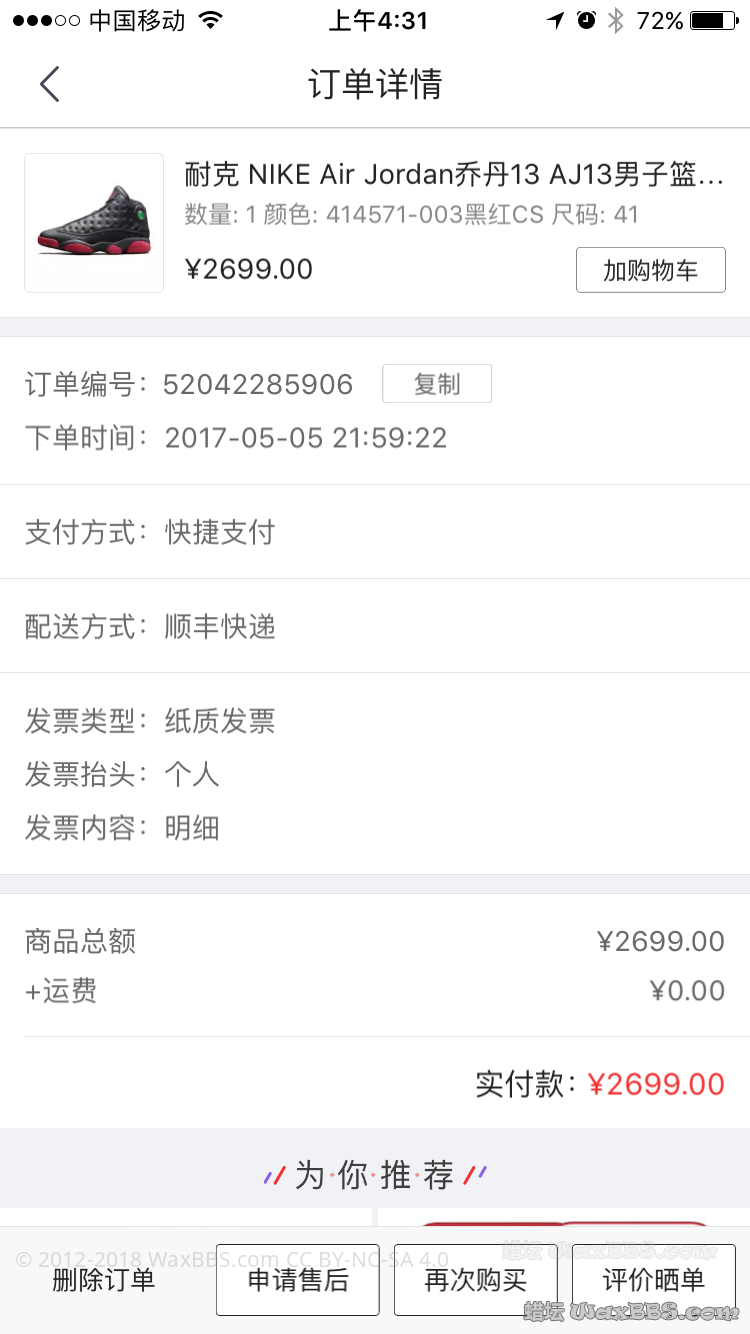Screen dimensions: 750x1334
Task: Write a review via 评价晒单
Action: tap(654, 1280)
